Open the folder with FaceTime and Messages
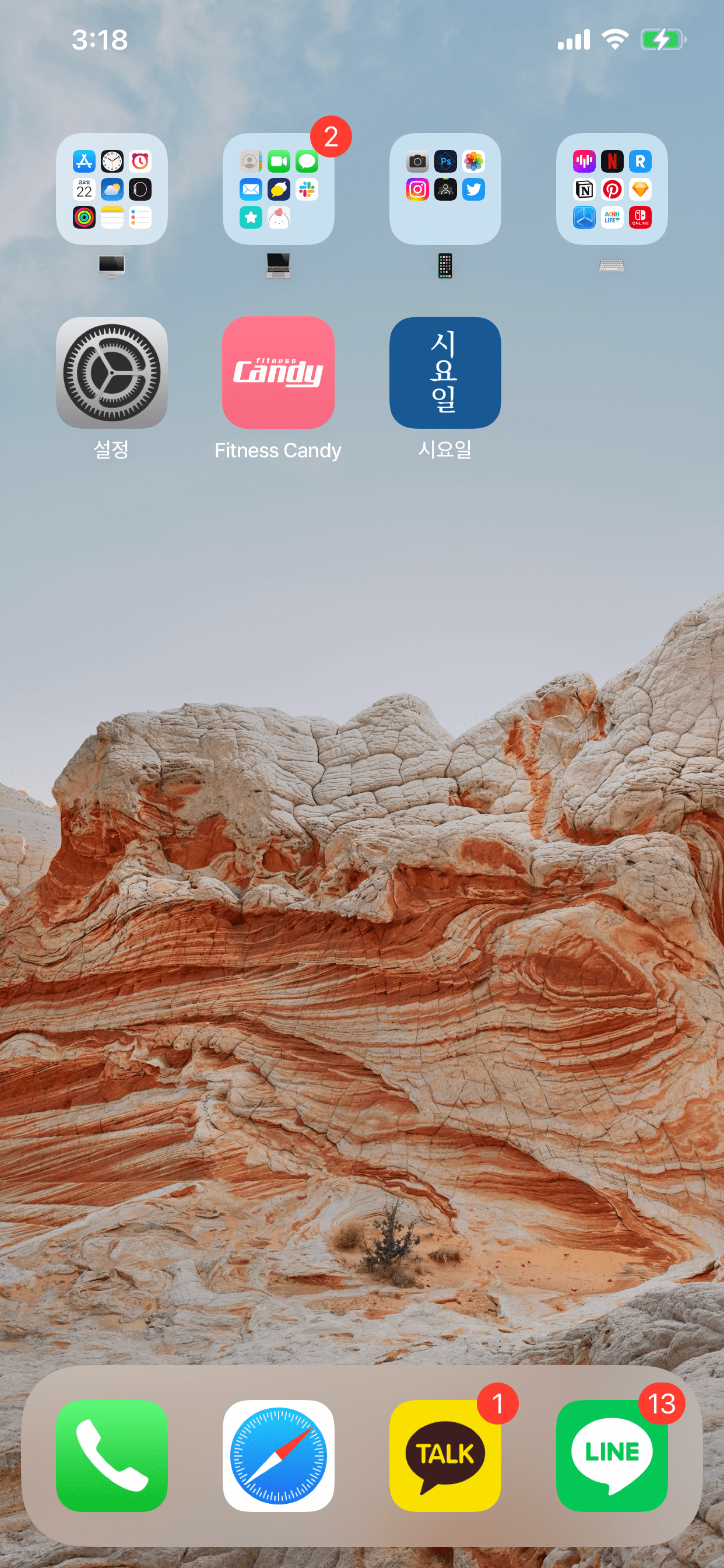The height and width of the screenshot is (1568, 724). [x=278, y=188]
